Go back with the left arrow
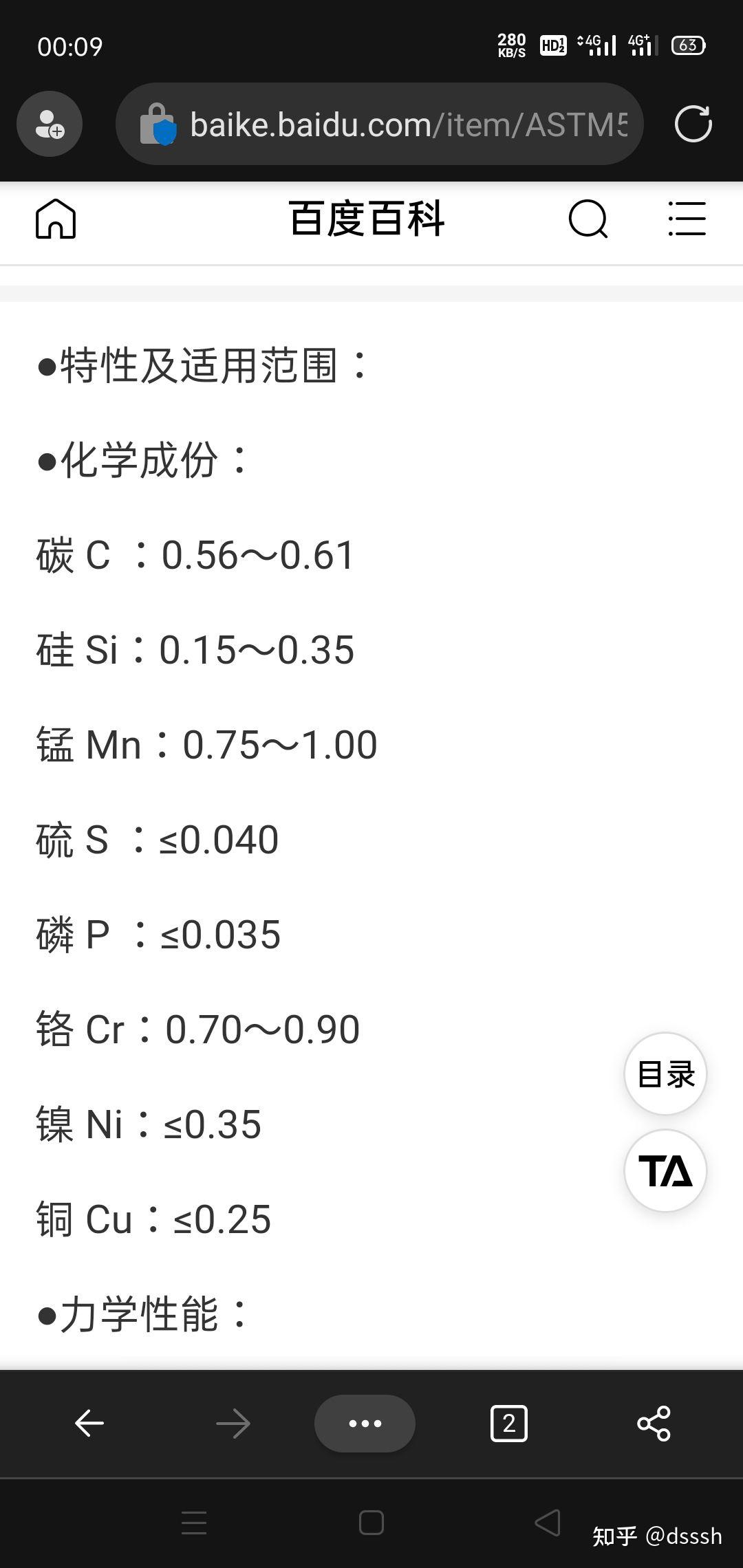The height and width of the screenshot is (1568, 743). [x=88, y=1424]
